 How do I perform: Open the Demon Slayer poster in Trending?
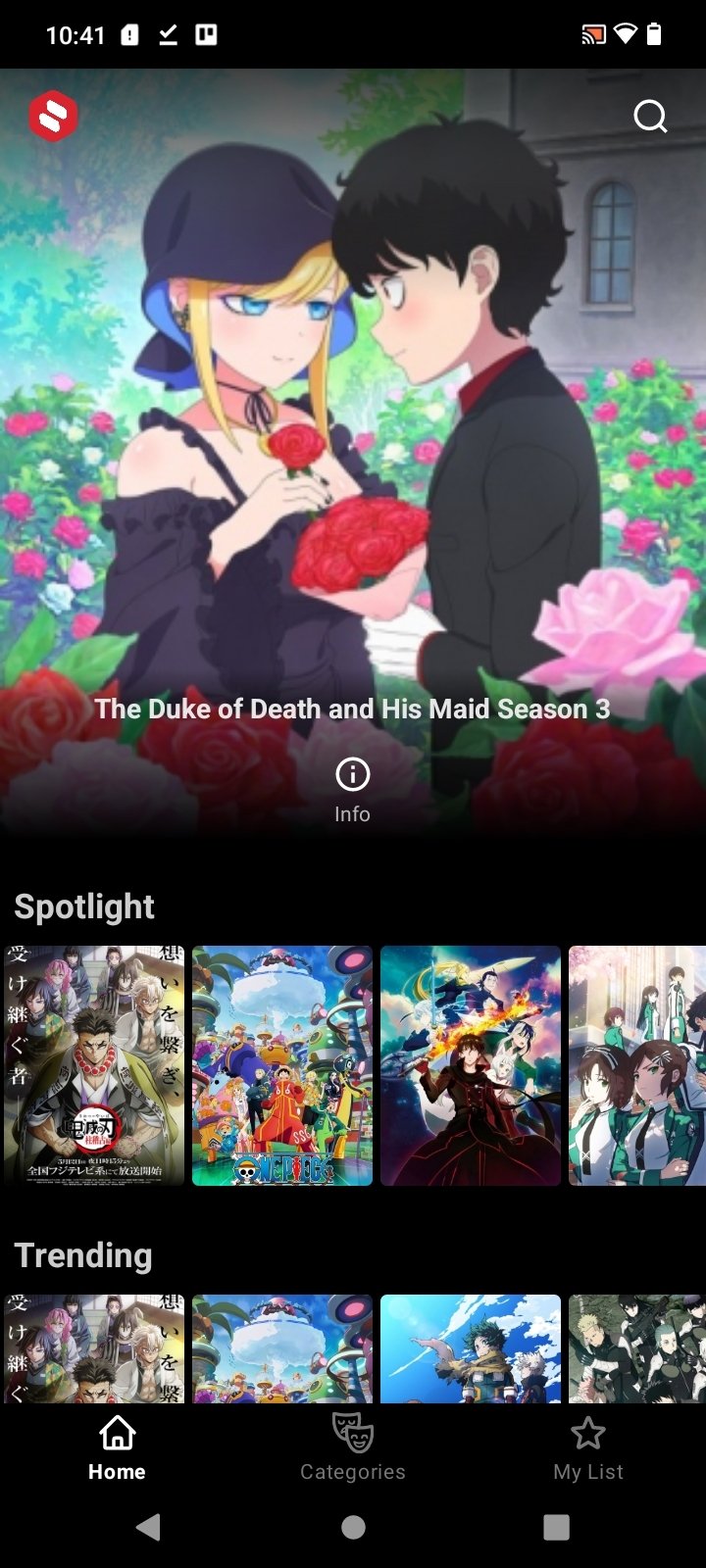[x=94, y=1348]
